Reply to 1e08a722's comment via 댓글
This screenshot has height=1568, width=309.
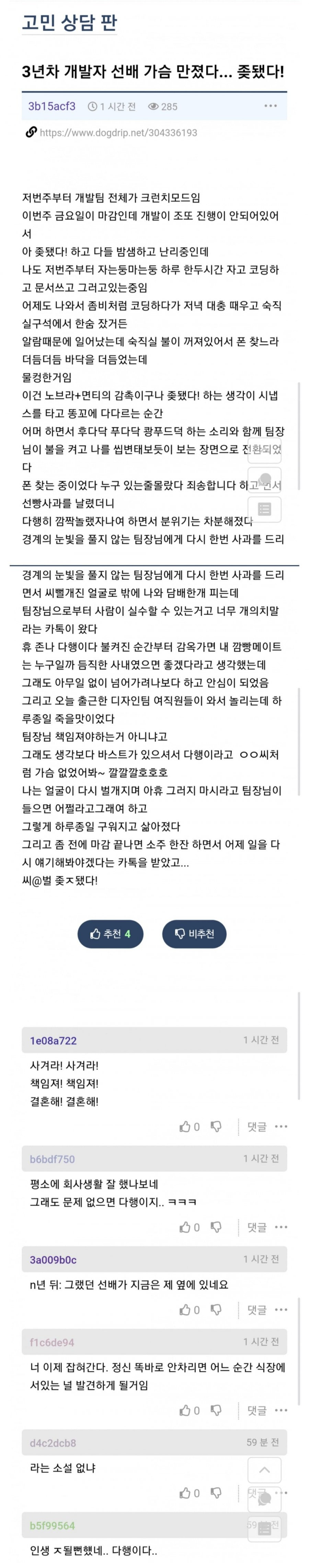pos(256,1127)
